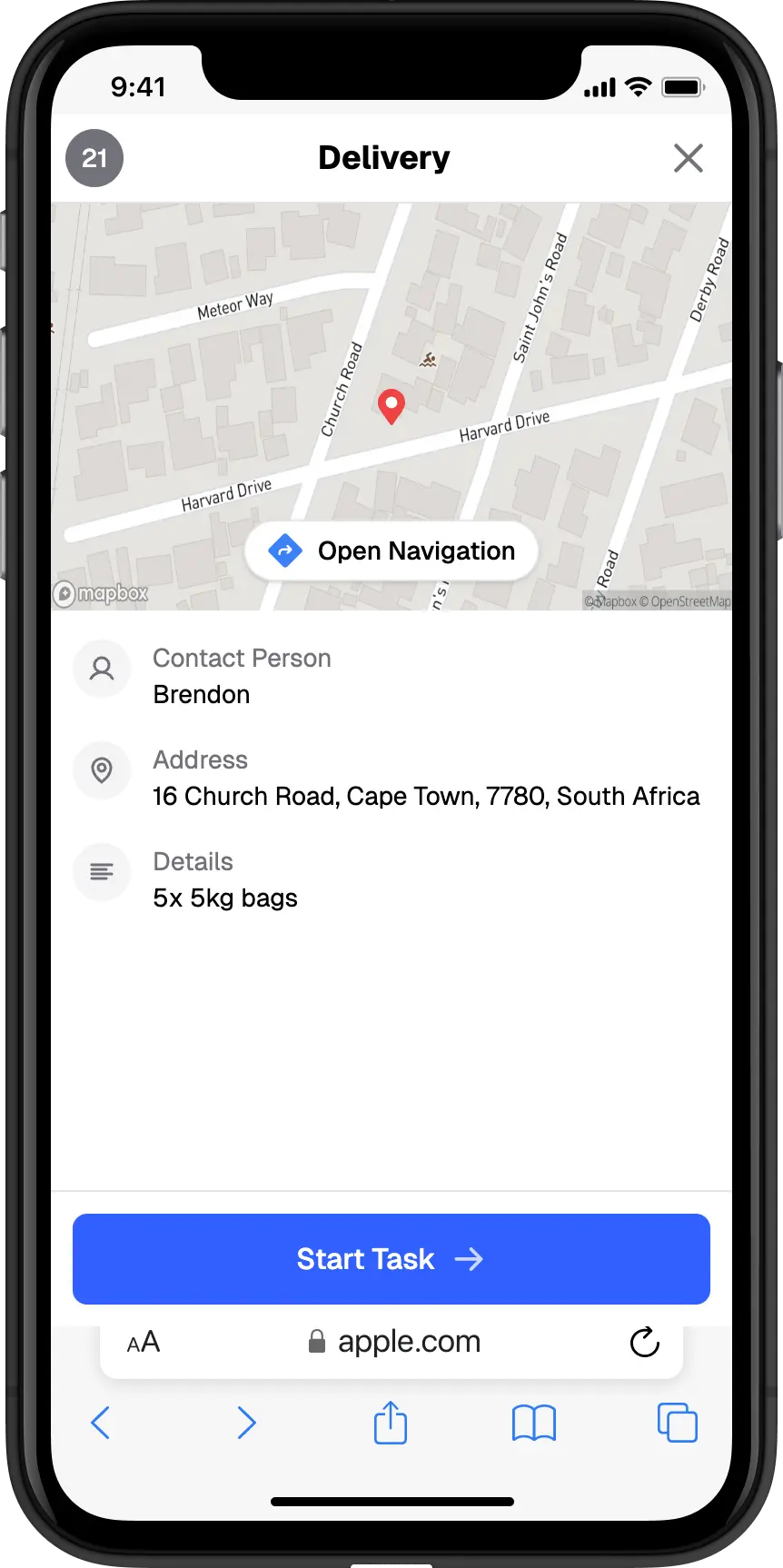
Task: Open Navigation to the delivery address
Action: point(391,551)
